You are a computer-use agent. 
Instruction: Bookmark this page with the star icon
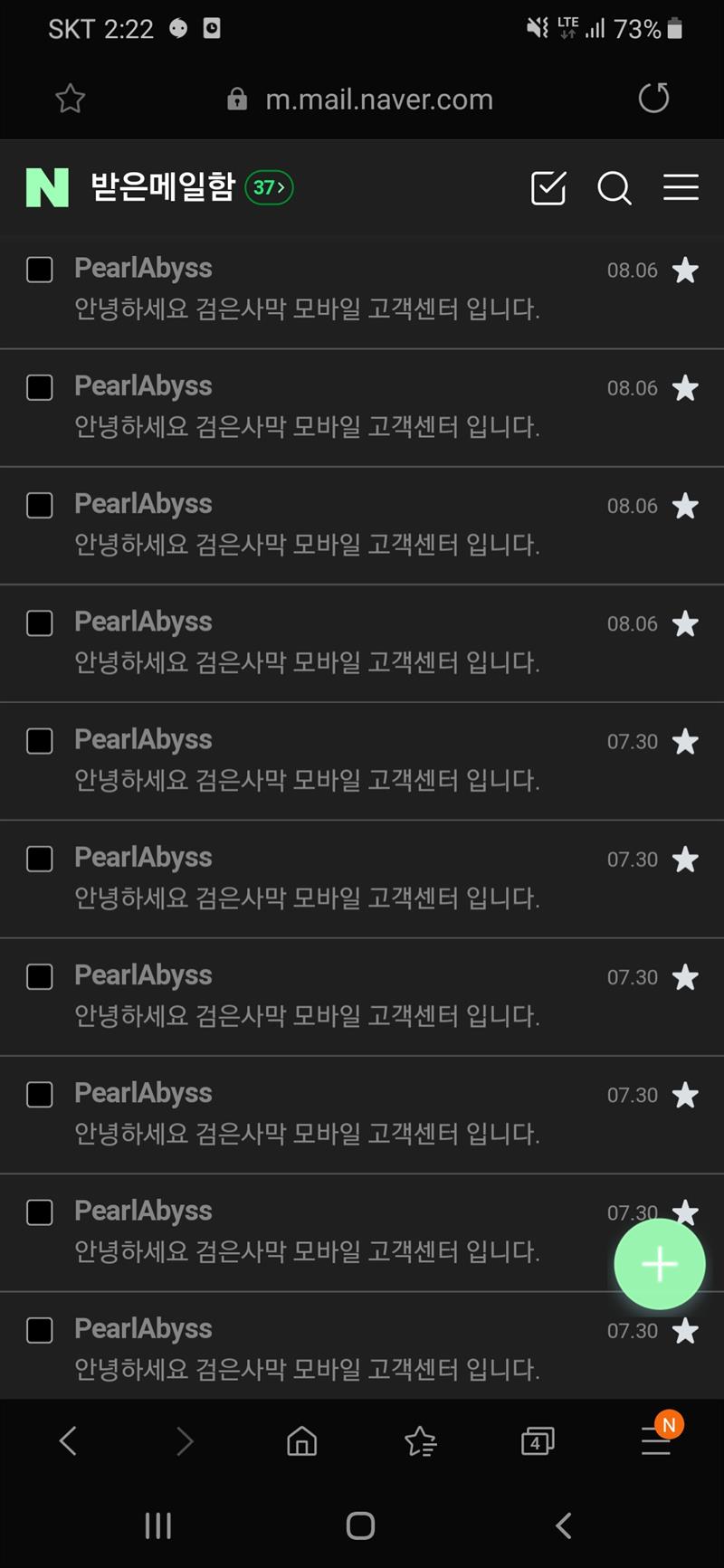[x=70, y=99]
